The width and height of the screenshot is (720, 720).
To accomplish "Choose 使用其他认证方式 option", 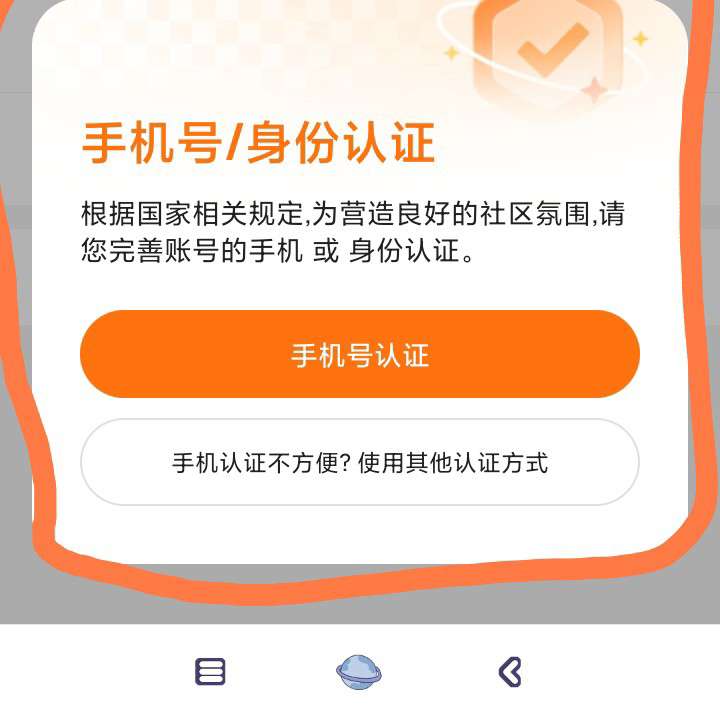I will point(360,463).
